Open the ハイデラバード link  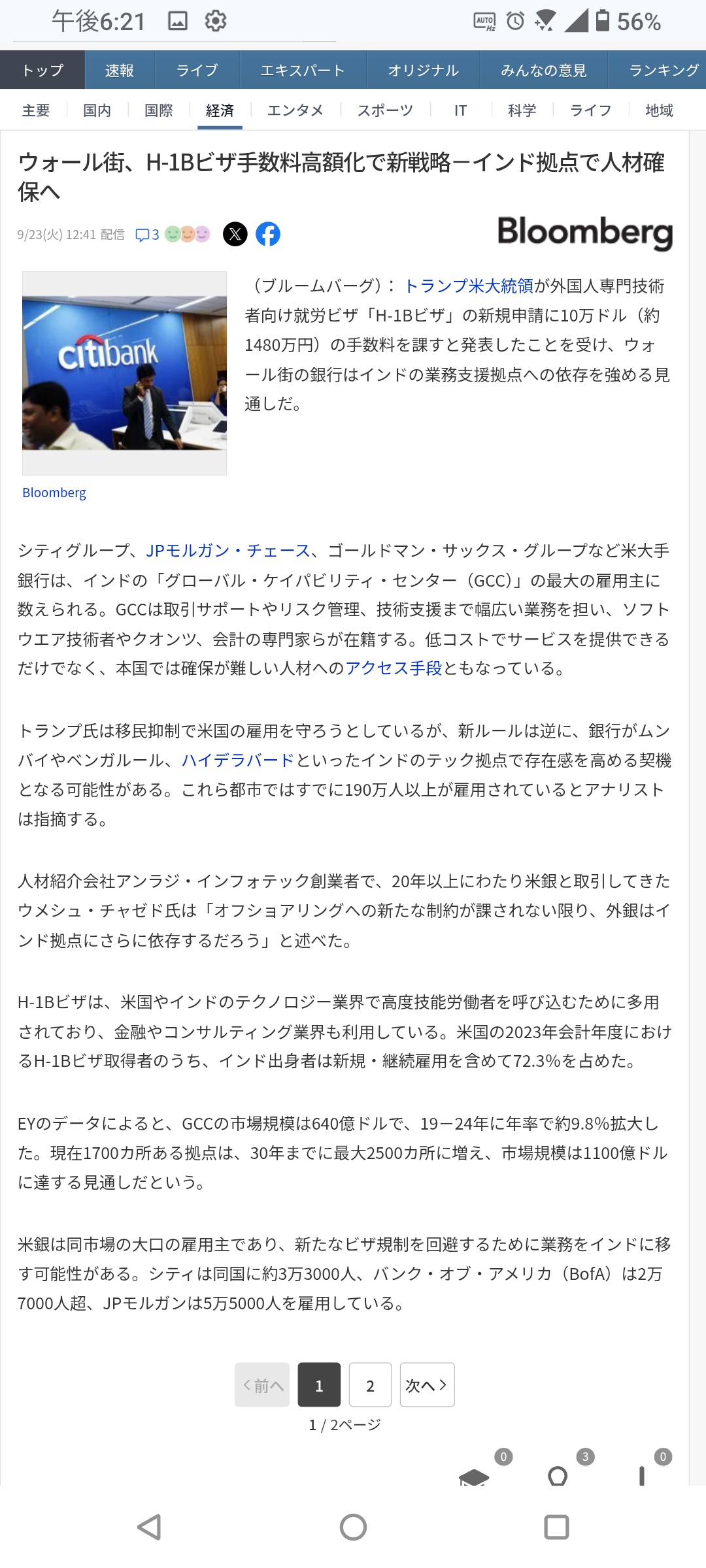(x=238, y=760)
